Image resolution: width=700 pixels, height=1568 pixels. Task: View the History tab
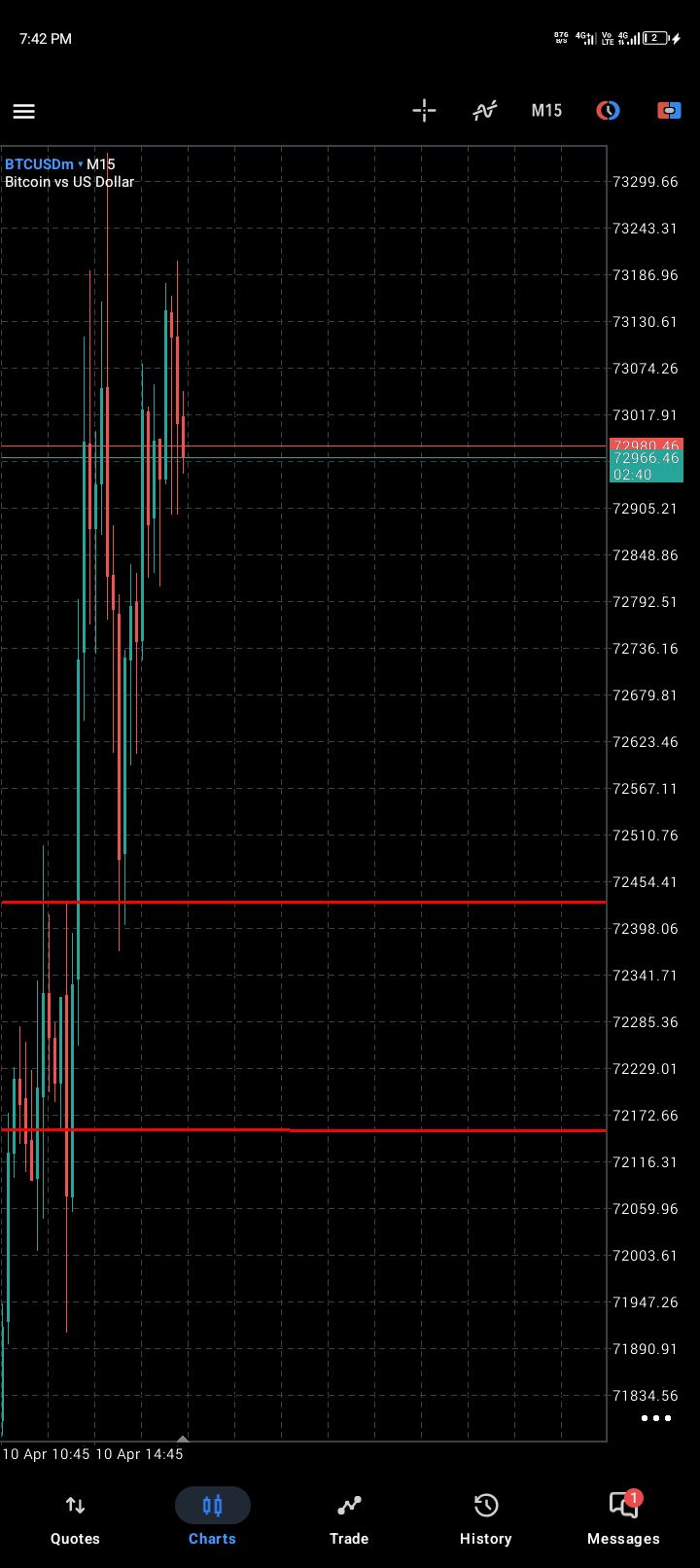pyautogui.click(x=485, y=1518)
